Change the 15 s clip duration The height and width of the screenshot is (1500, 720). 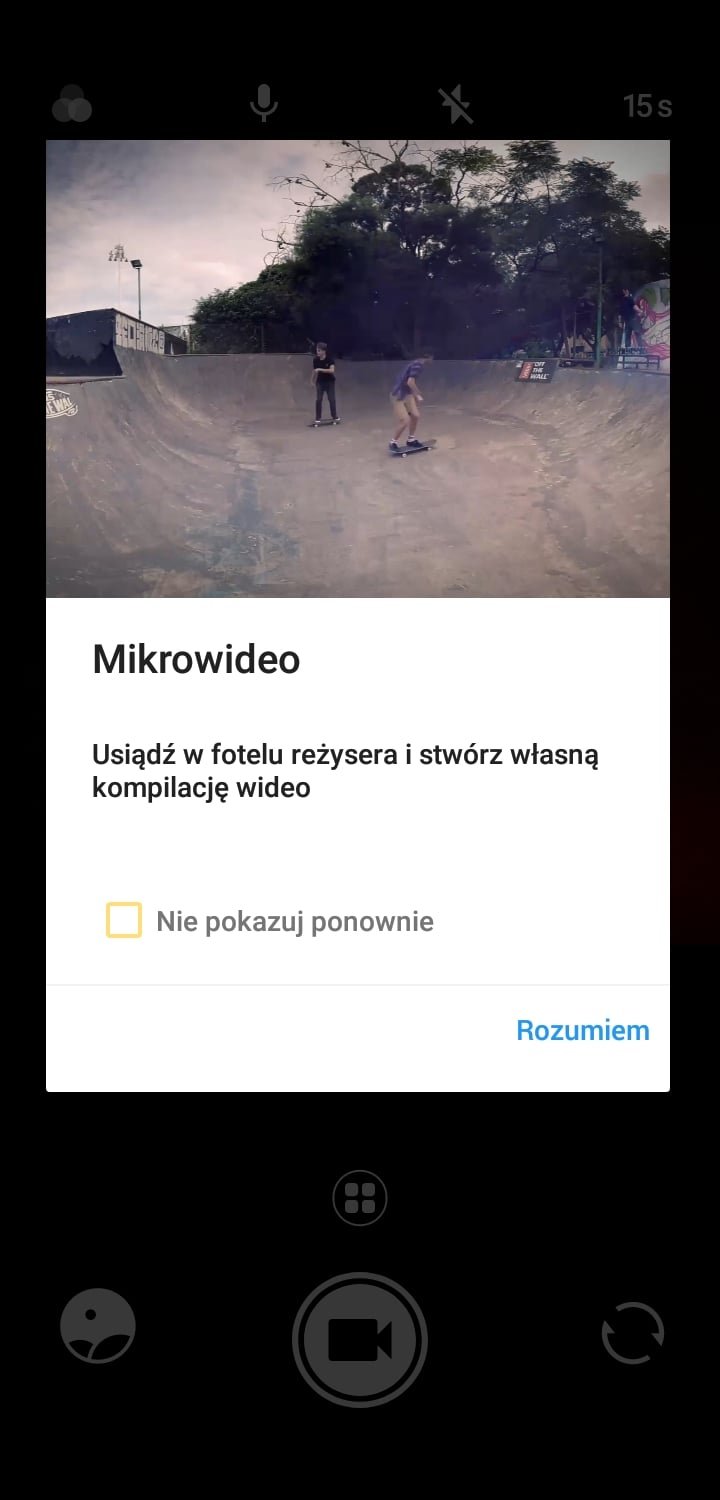647,105
